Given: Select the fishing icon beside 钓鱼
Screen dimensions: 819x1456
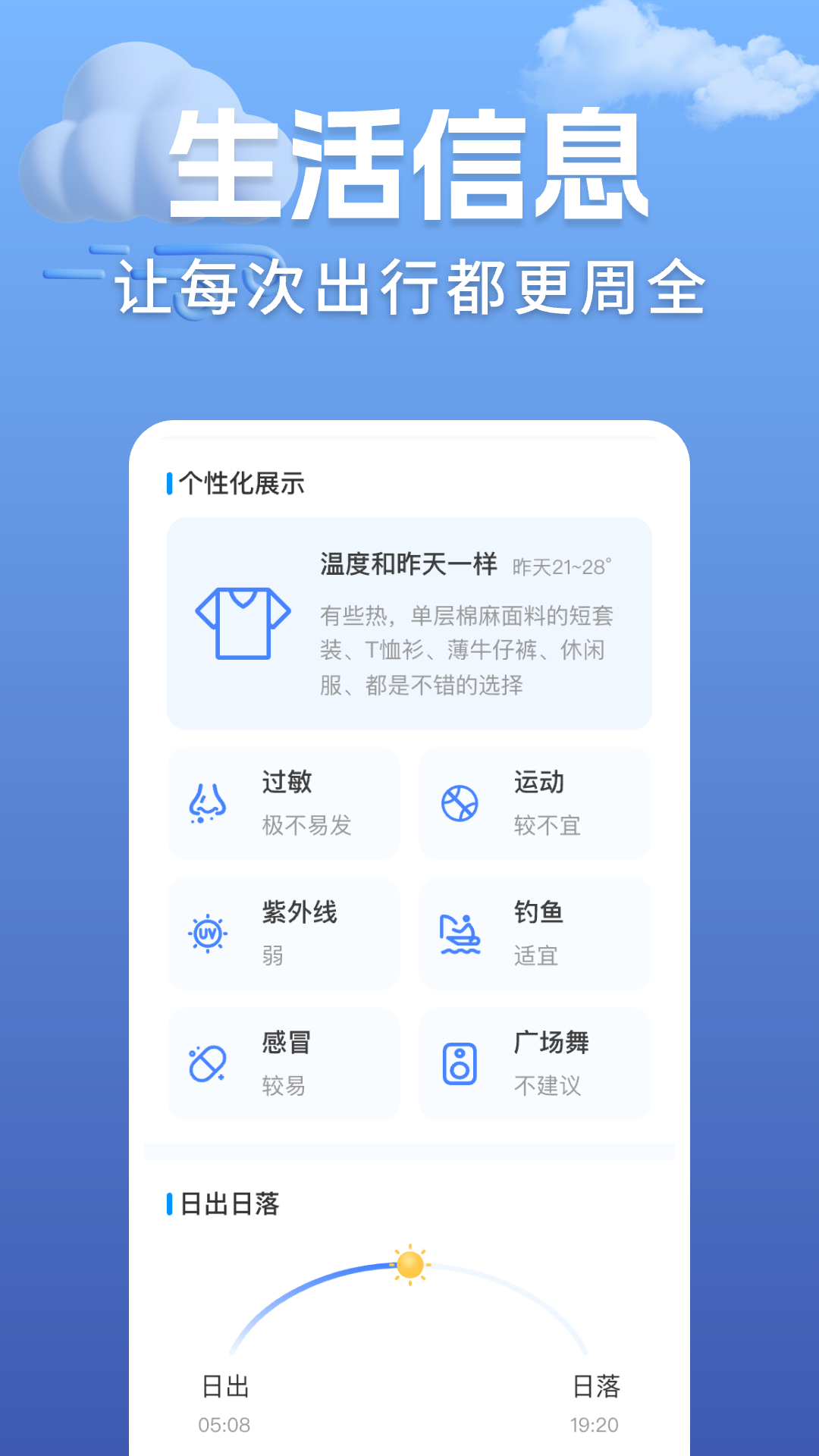Looking at the screenshot, I should [460, 932].
